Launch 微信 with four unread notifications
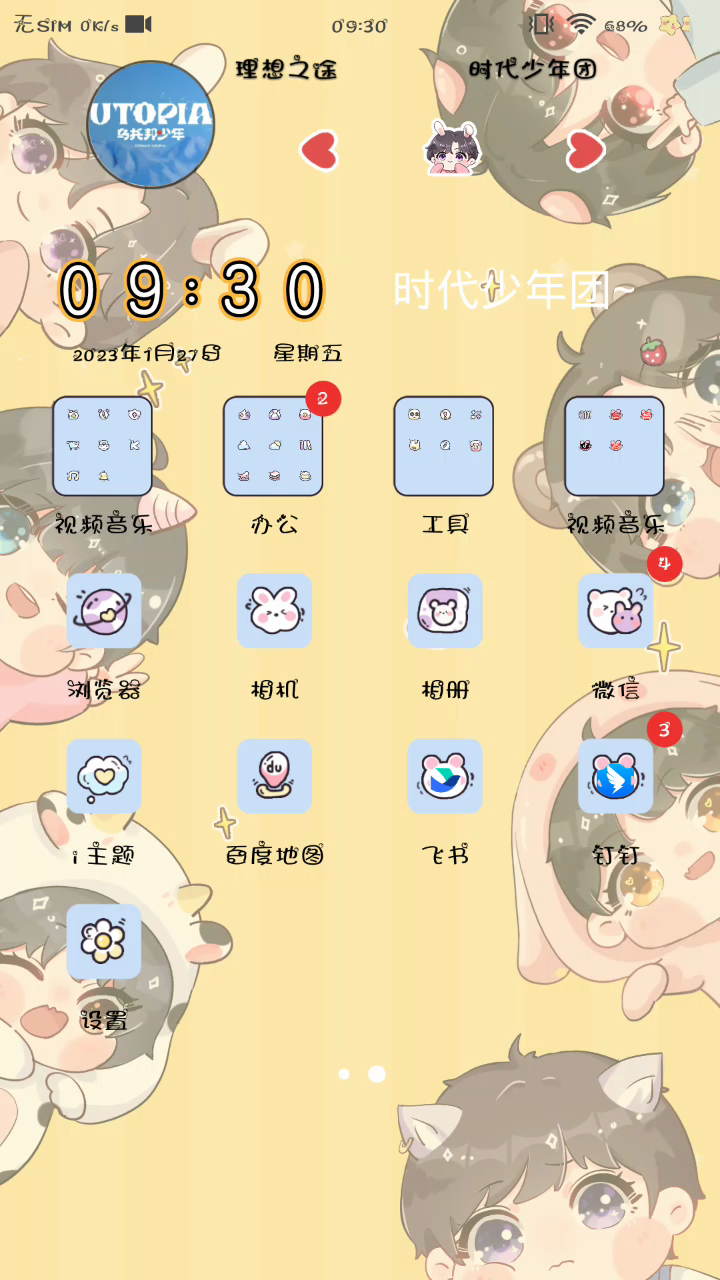Image resolution: width=720 pixels, height=1280 pixels. [616, 610]
